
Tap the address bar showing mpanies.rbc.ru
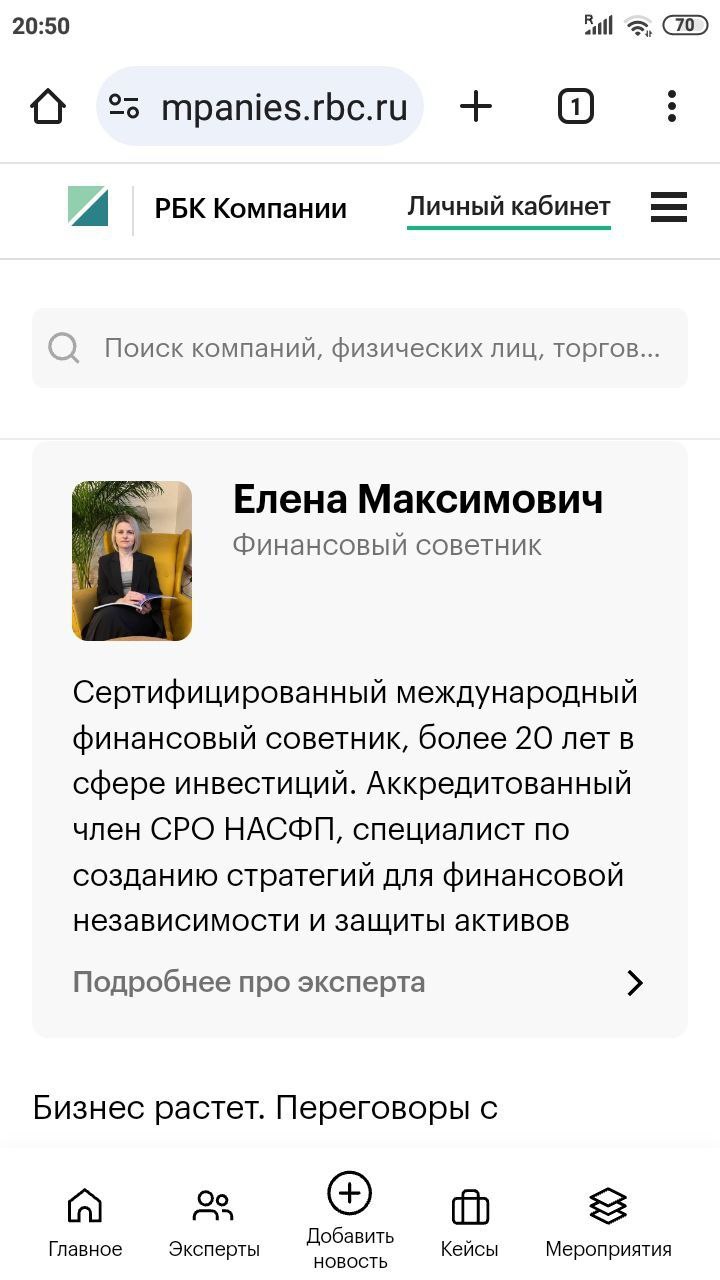(x=262, y=107)
